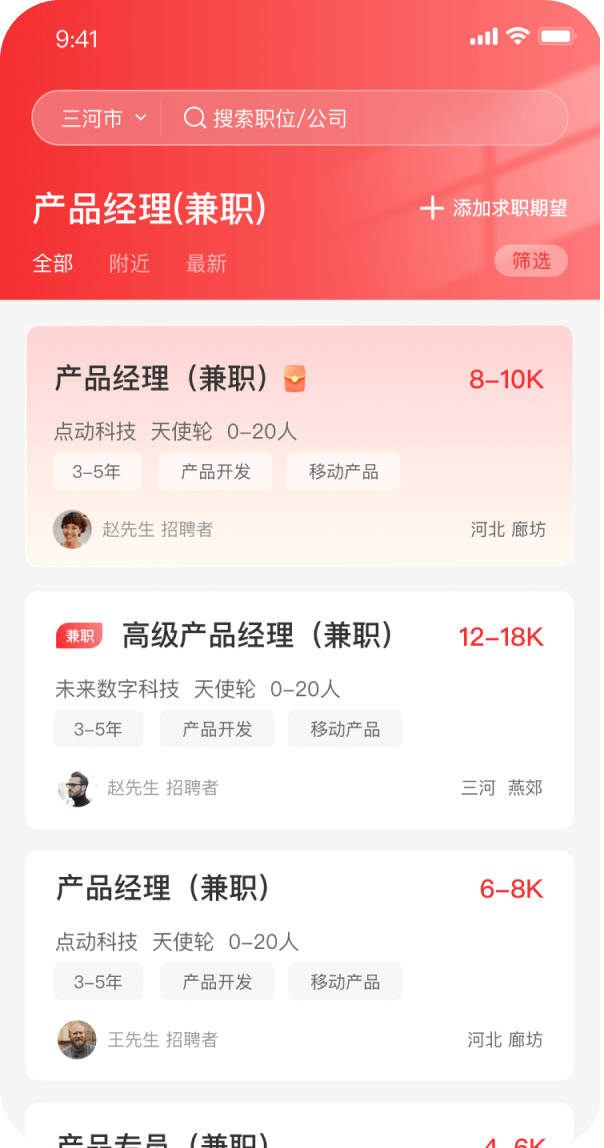Switch to the 附近 tab
This screenshot has height=1148, width=604.
click(x=130, y=263)
